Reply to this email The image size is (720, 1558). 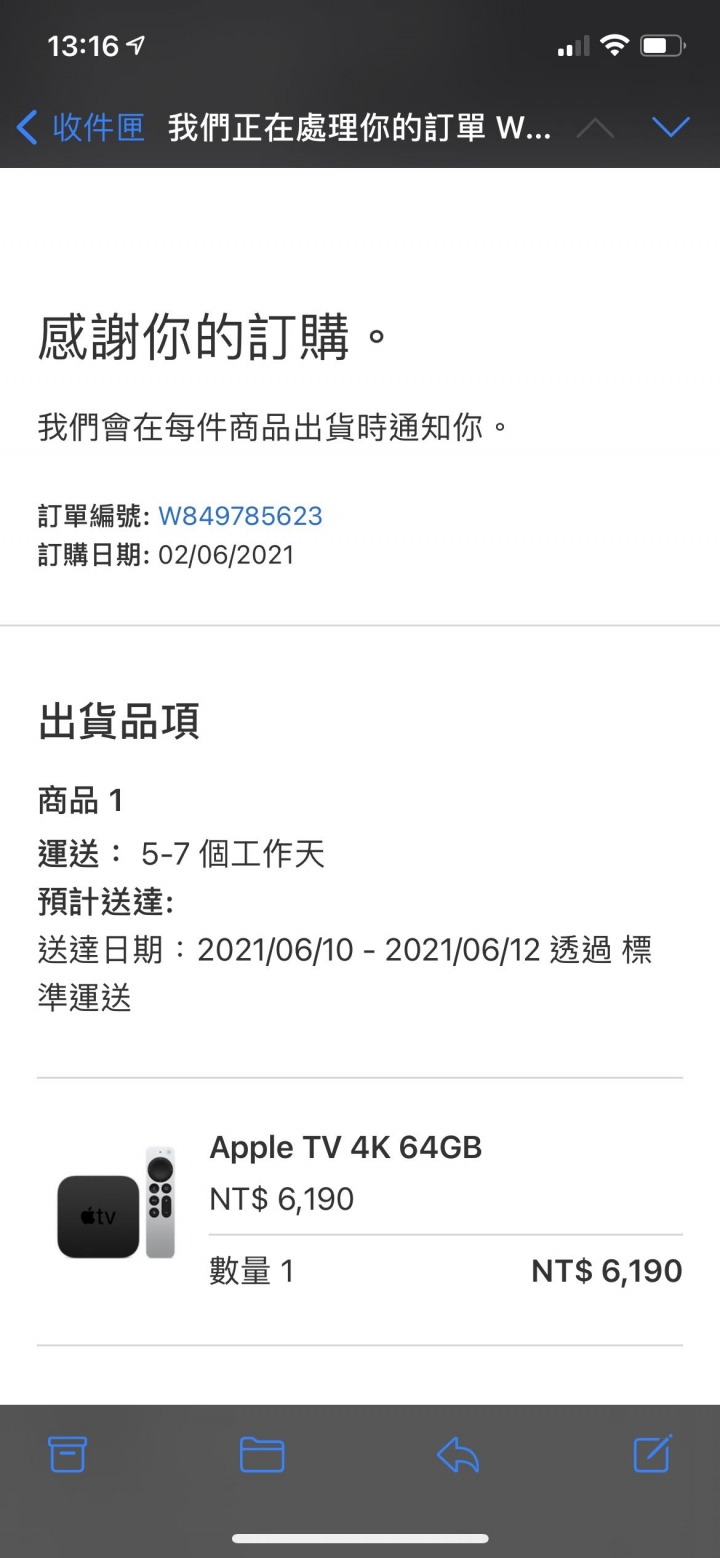(x=458, y=1454)
